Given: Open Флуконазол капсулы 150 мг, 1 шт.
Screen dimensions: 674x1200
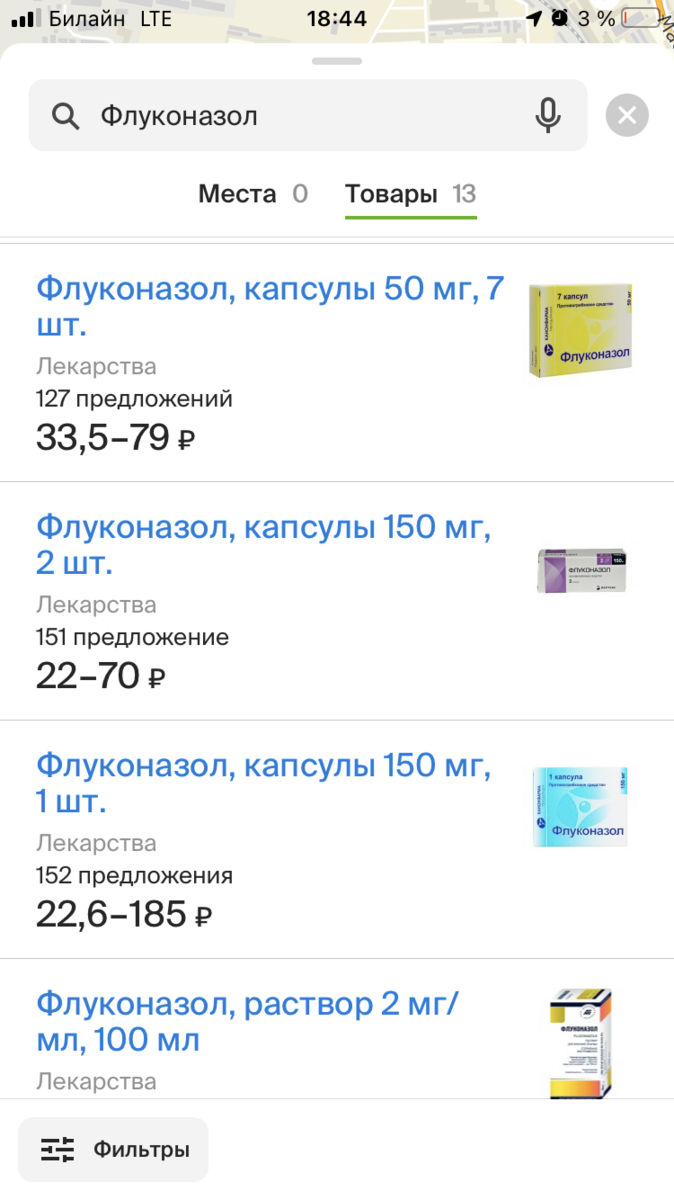Looking at the screenshot, I should pos(337,839).
